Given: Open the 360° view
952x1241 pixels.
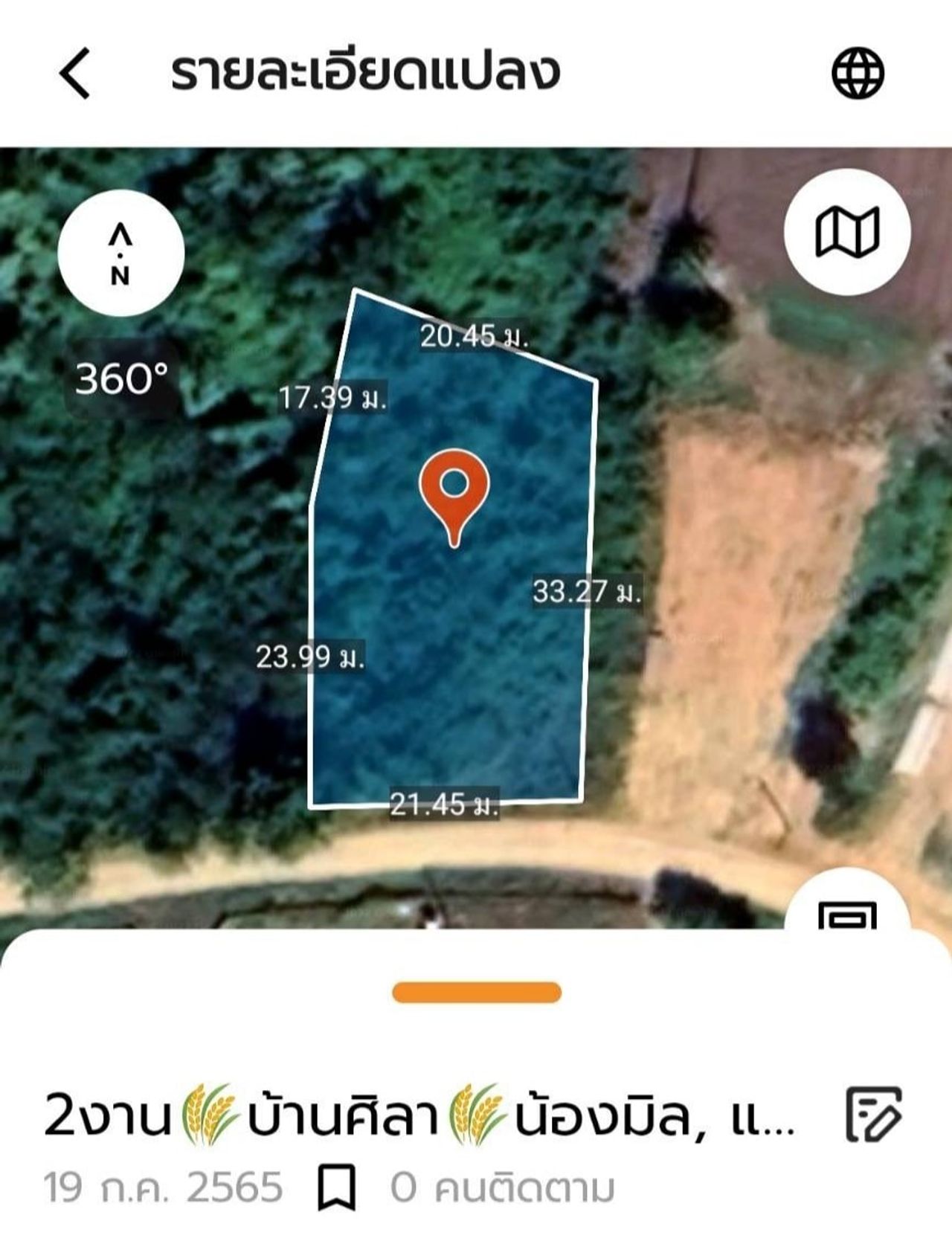Looking at the screenshot, I should (121, 378).
